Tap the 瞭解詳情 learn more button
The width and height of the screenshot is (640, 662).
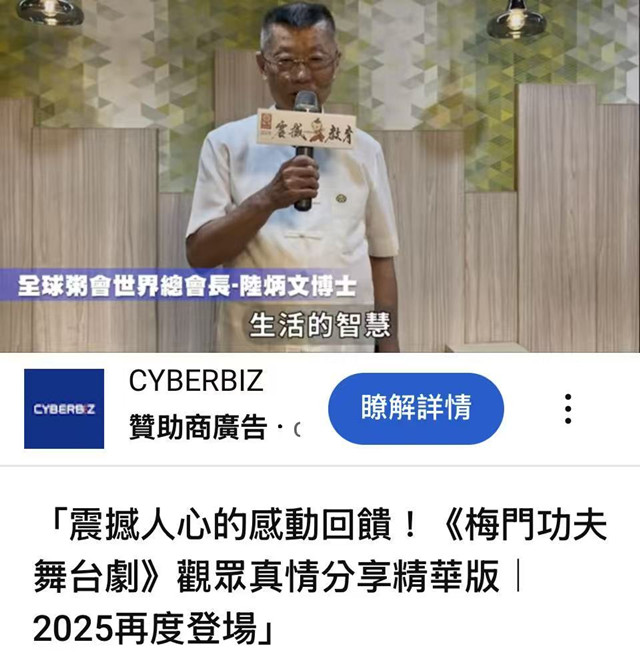415,408
